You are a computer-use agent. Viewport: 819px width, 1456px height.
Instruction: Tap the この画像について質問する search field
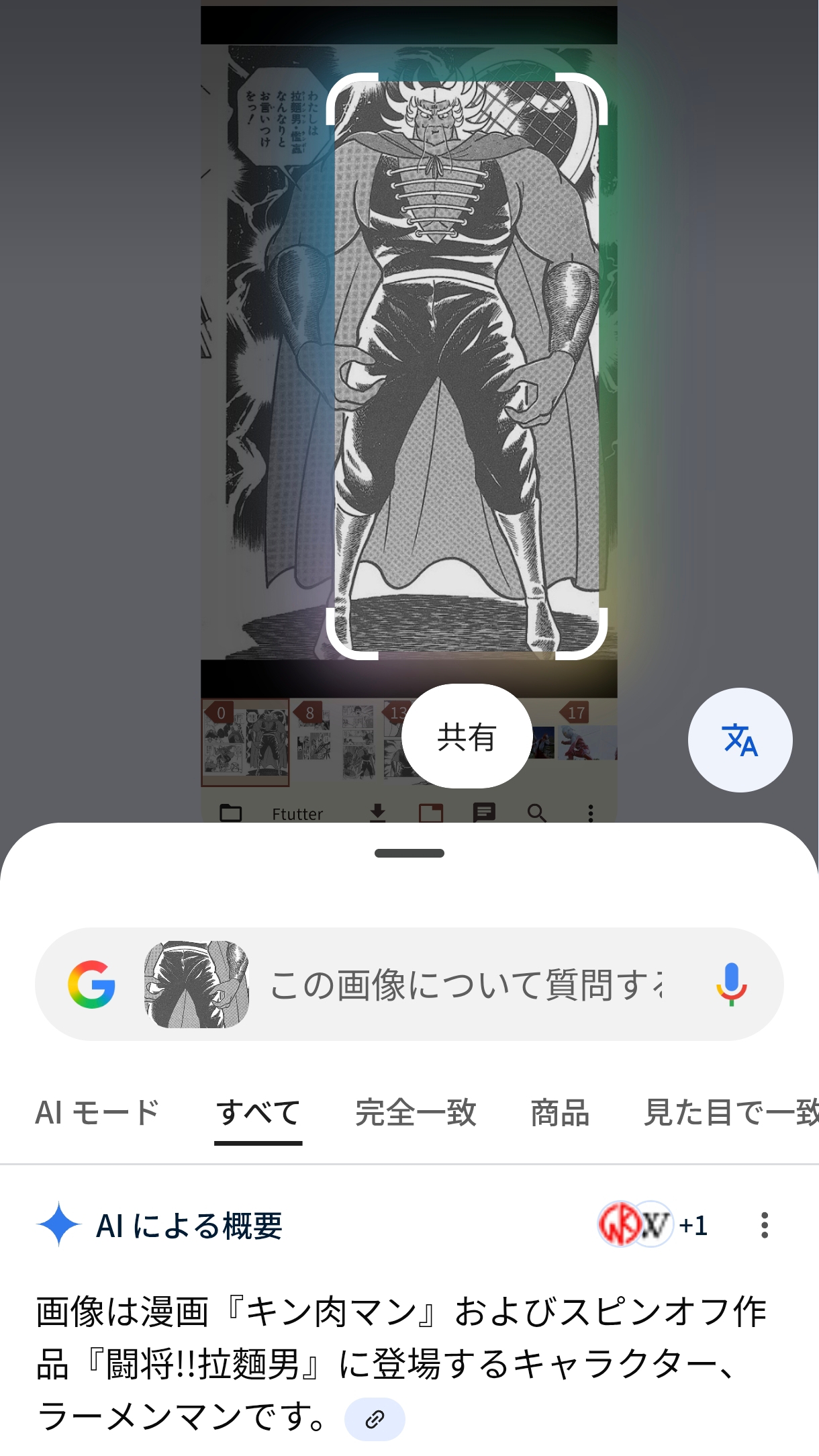(467, 985)
